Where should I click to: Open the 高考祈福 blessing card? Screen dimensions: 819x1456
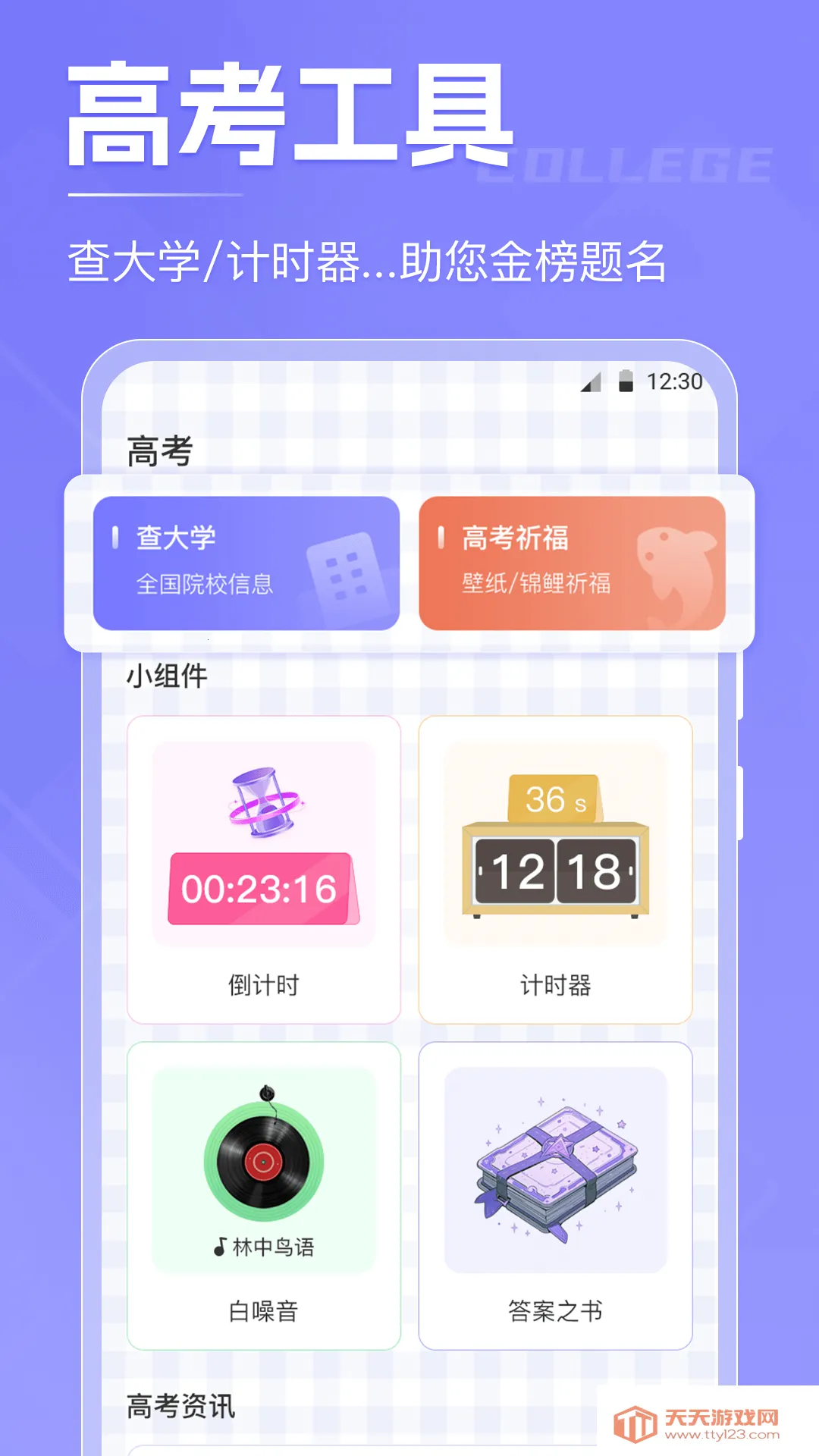[x=574, y=561]
